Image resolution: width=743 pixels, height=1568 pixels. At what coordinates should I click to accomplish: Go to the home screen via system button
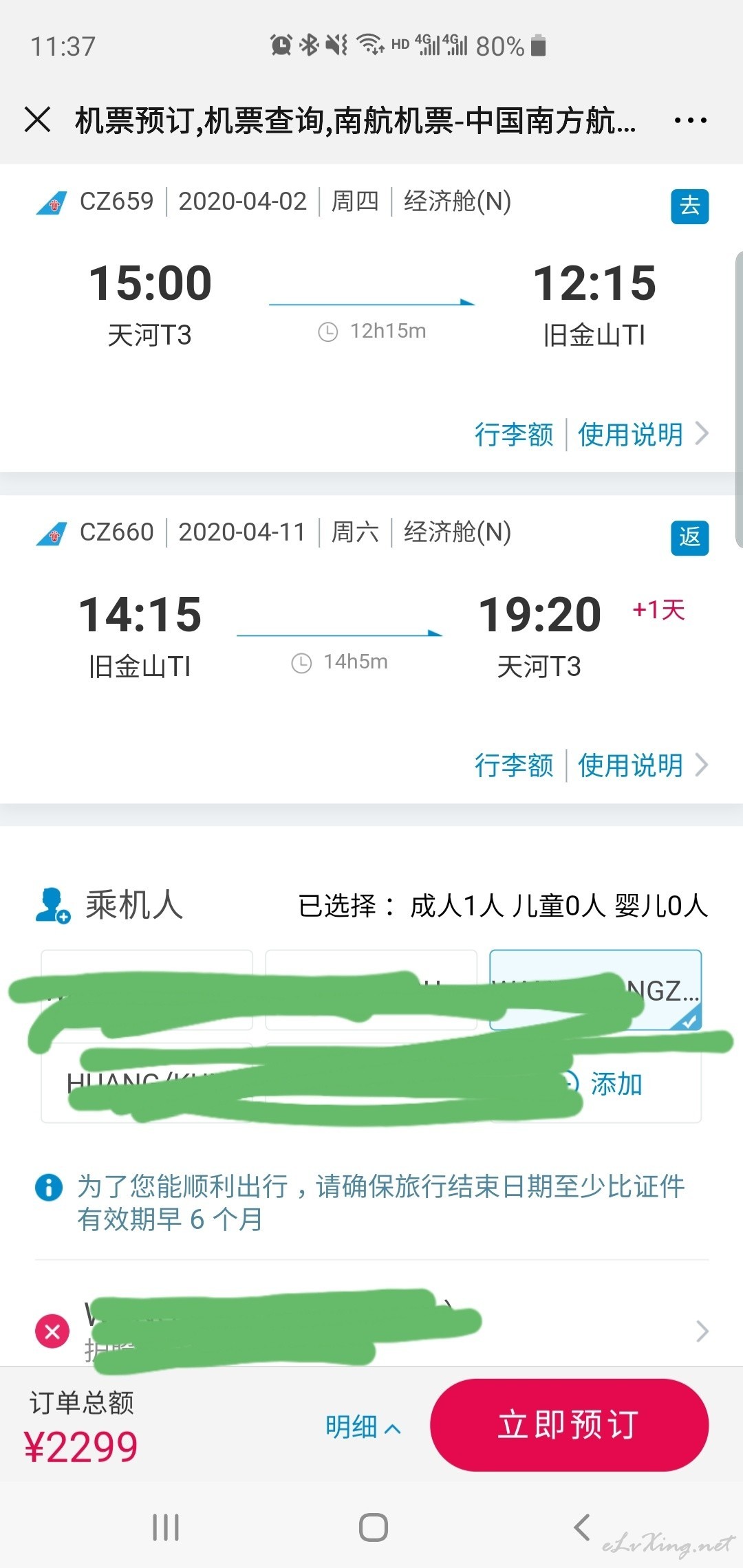click(x=373, y=1527)
